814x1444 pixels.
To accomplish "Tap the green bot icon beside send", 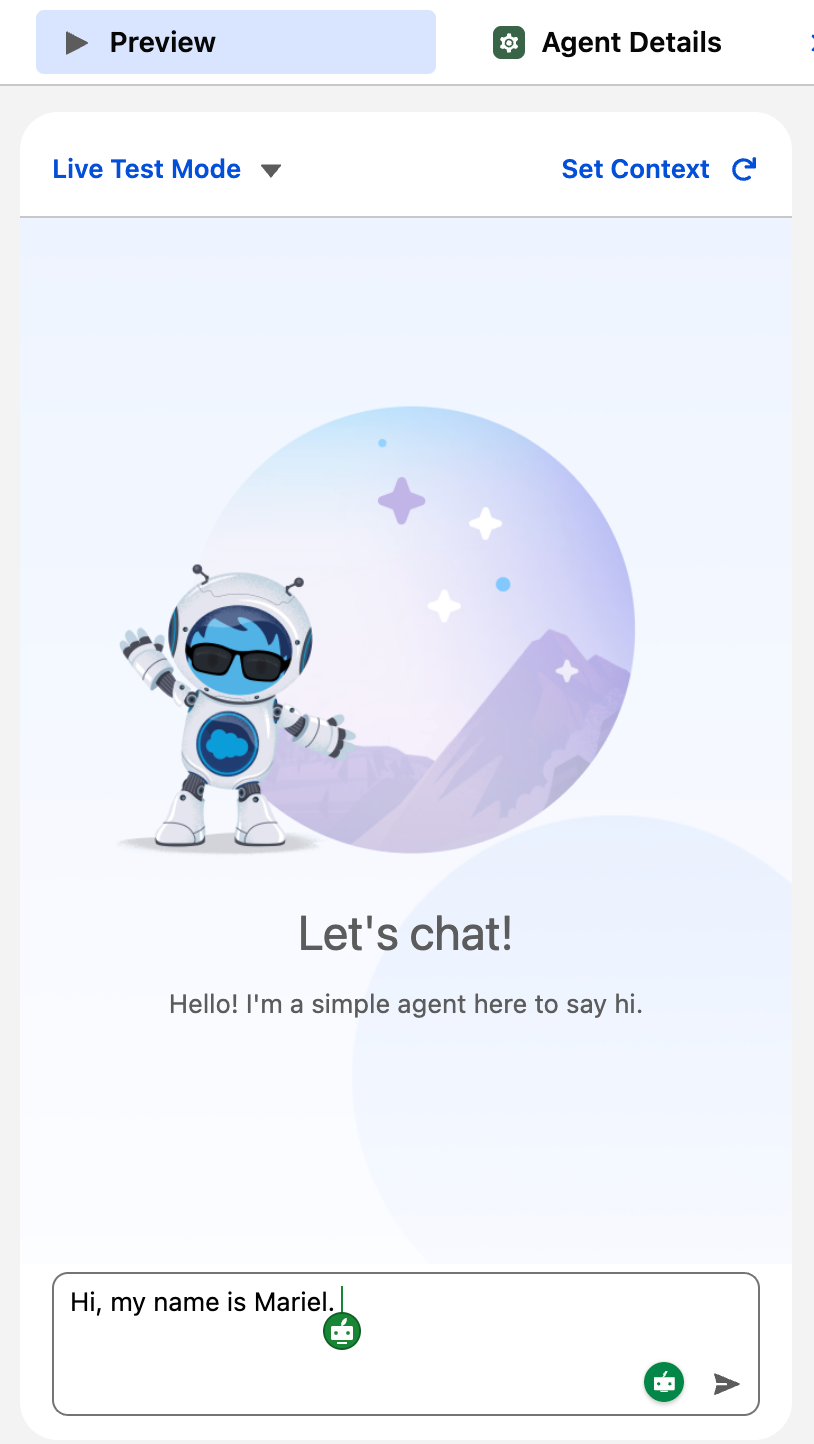I will 664,1383.
